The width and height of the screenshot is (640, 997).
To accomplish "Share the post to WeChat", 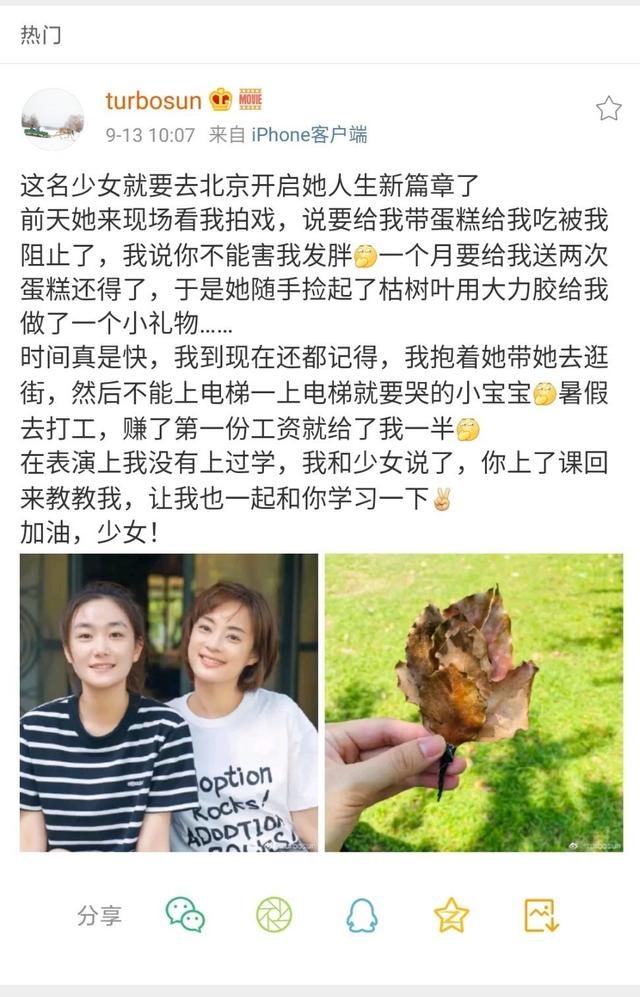I will (x=185, y=914).
